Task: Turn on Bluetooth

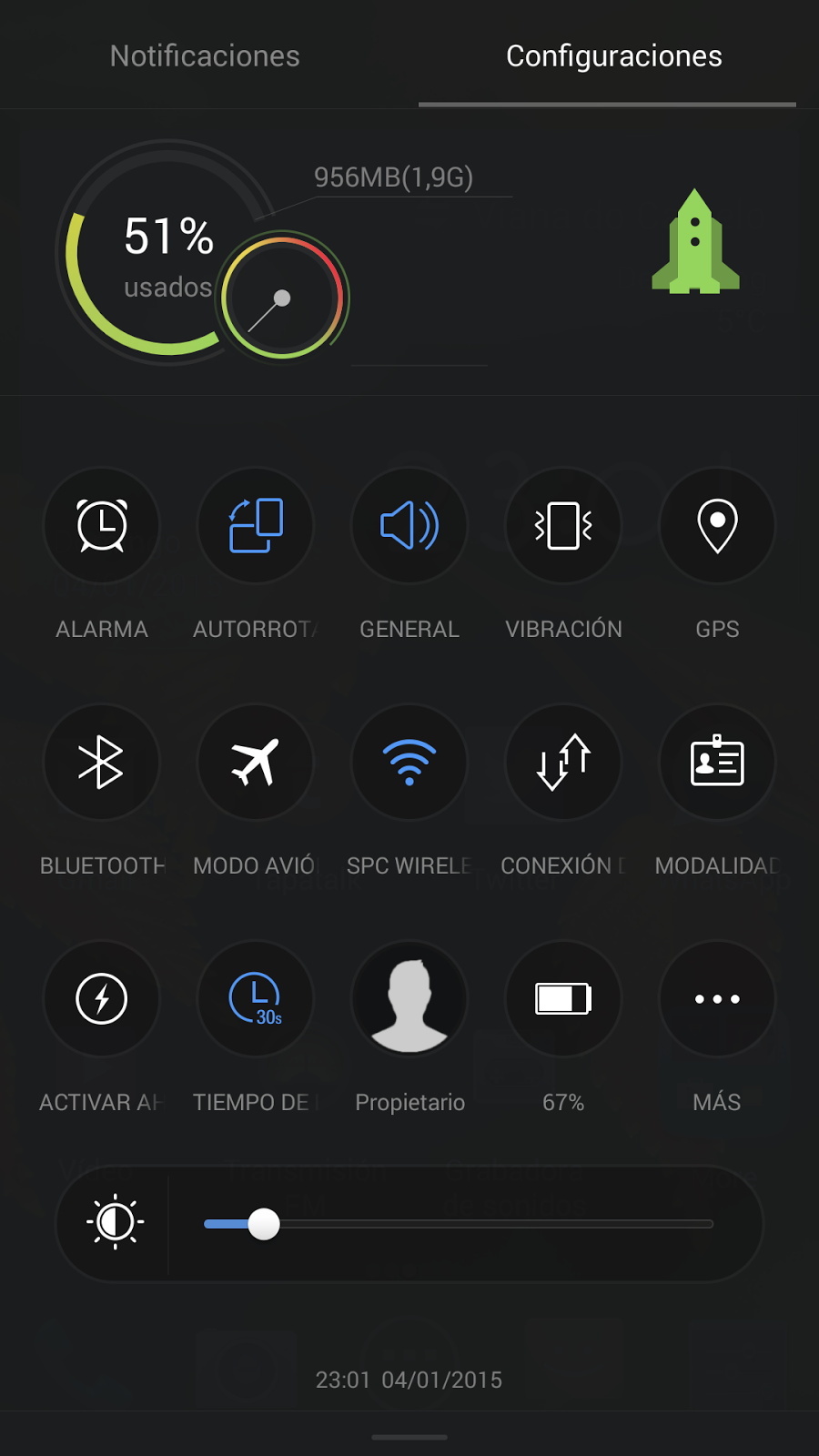Action: 102,763
